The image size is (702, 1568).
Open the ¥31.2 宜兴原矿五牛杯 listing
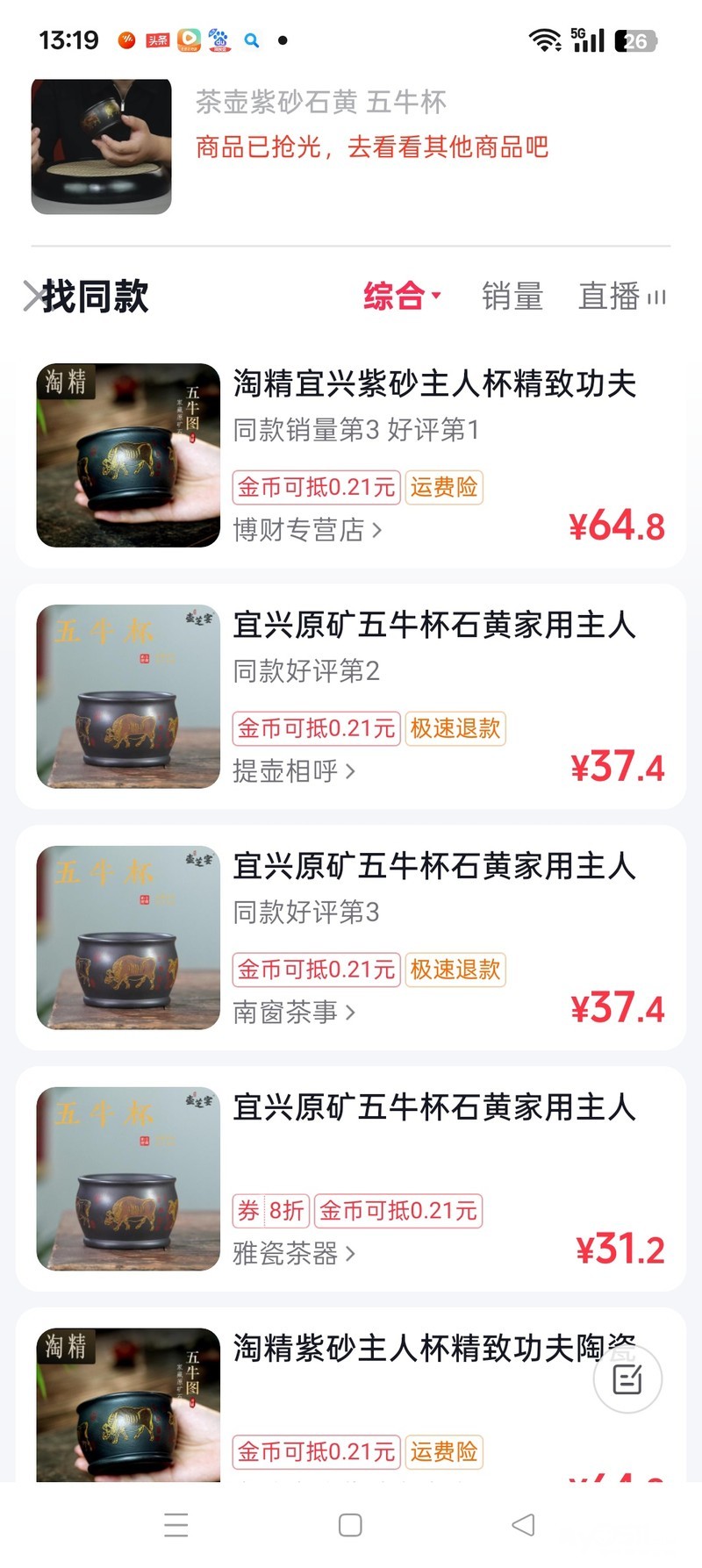pyautogui.click(x=433, y=1108)
